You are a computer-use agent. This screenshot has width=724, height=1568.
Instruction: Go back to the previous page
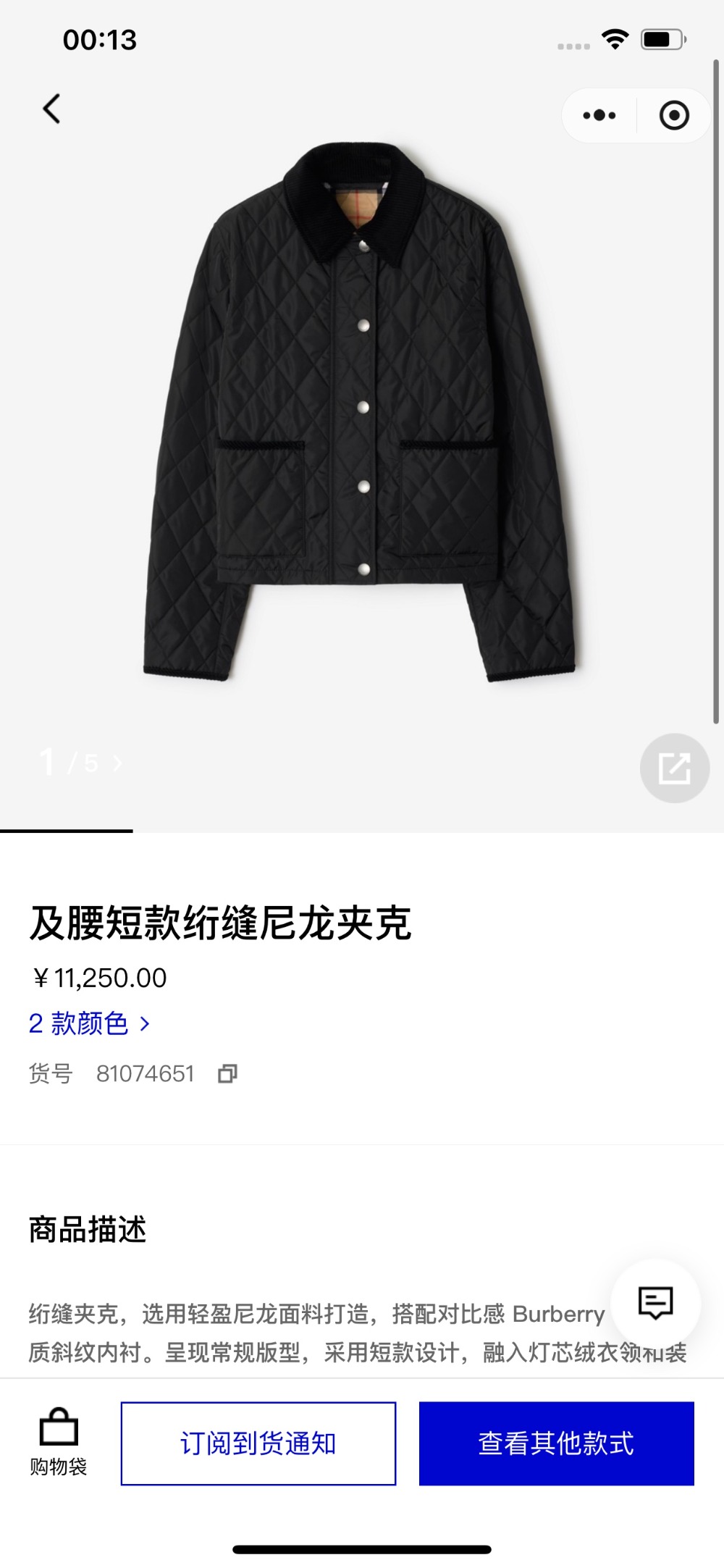51,109
